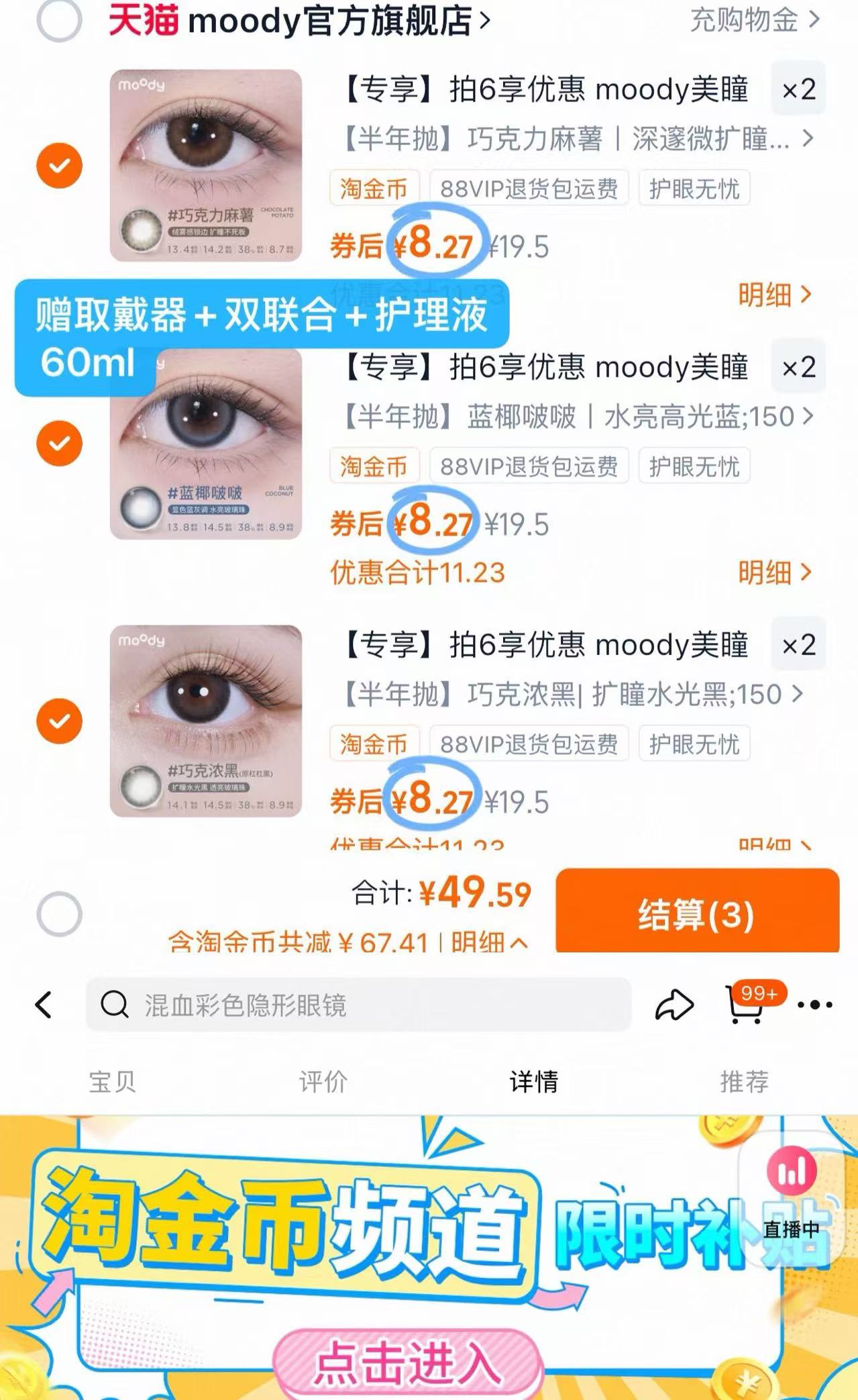Tap the search magnifier icon
The image size is (858, 1400).
[114, 1005]
